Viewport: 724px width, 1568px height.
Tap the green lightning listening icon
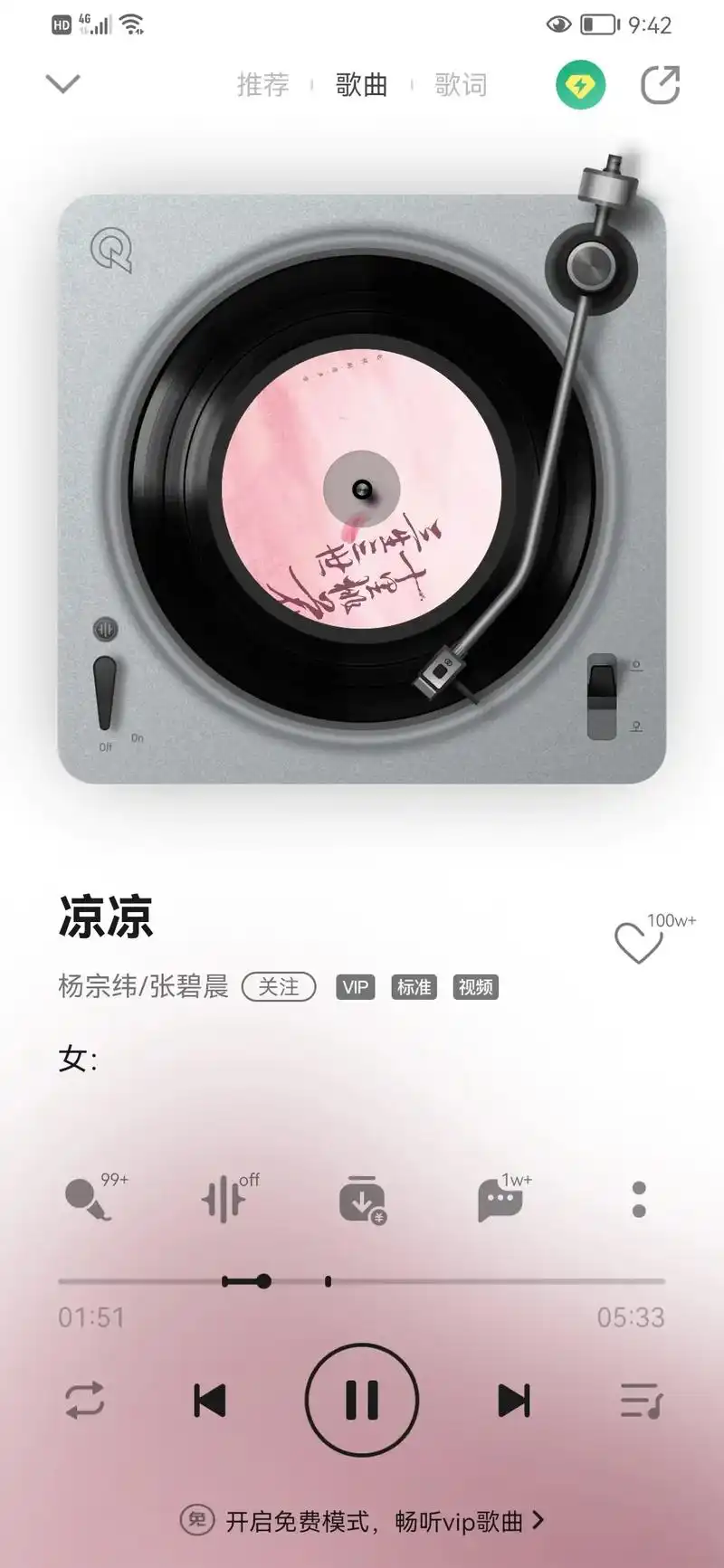point(582,83)
